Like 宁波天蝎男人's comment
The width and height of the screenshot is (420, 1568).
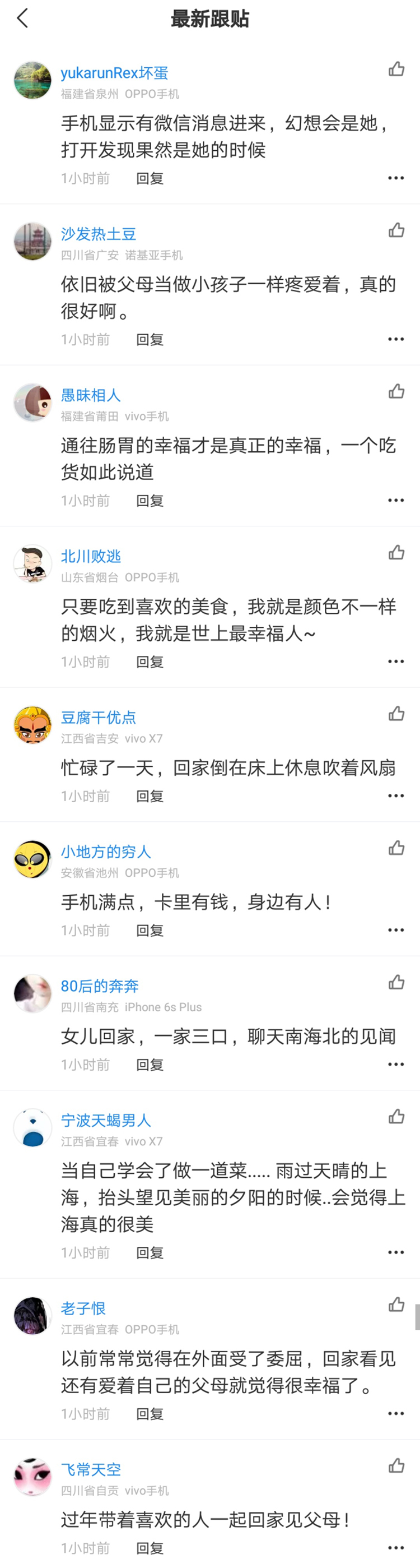pyautogui.click(x=396, y=1116)
